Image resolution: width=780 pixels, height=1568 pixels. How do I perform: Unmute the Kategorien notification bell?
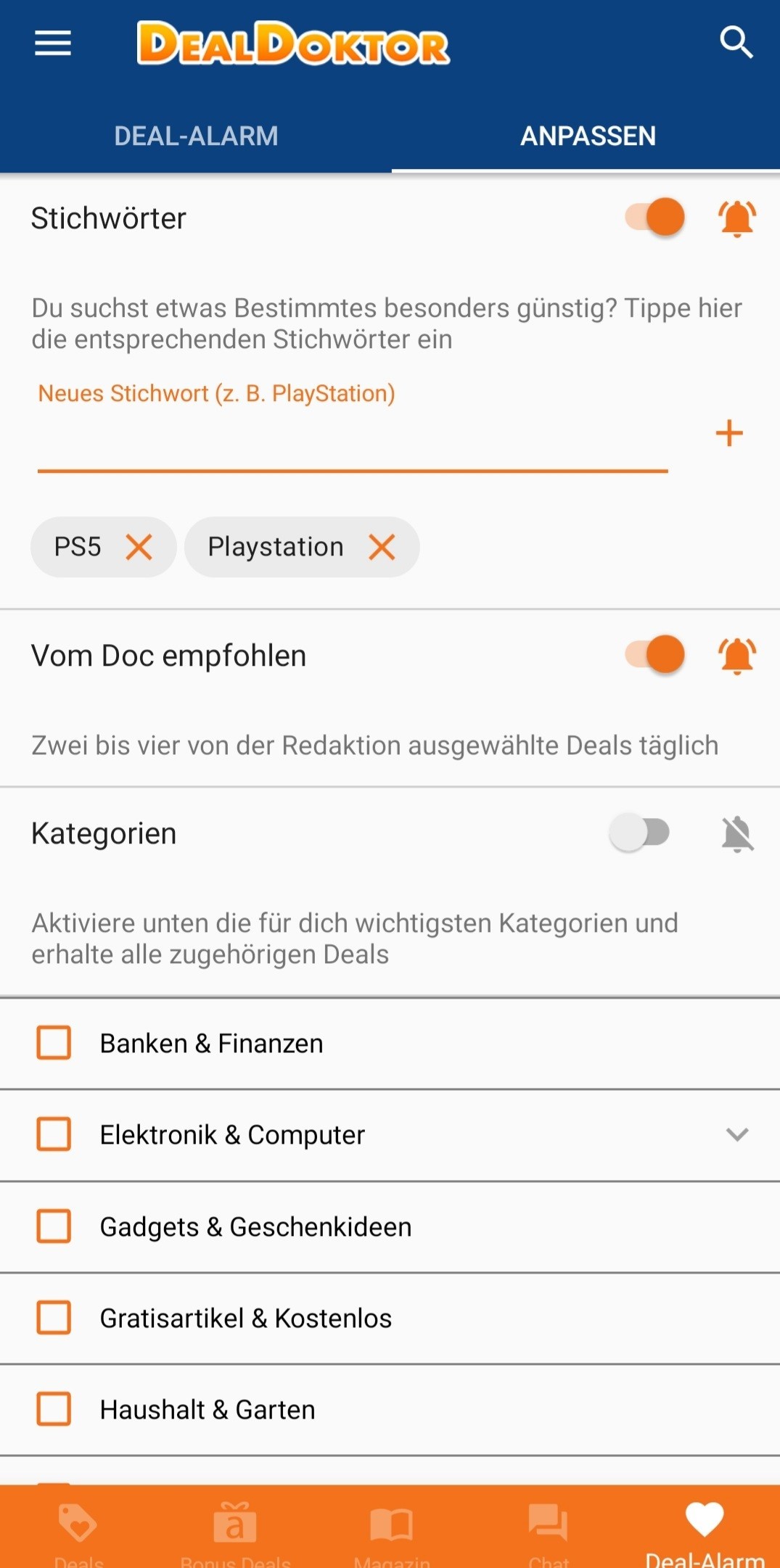(737, 834)
